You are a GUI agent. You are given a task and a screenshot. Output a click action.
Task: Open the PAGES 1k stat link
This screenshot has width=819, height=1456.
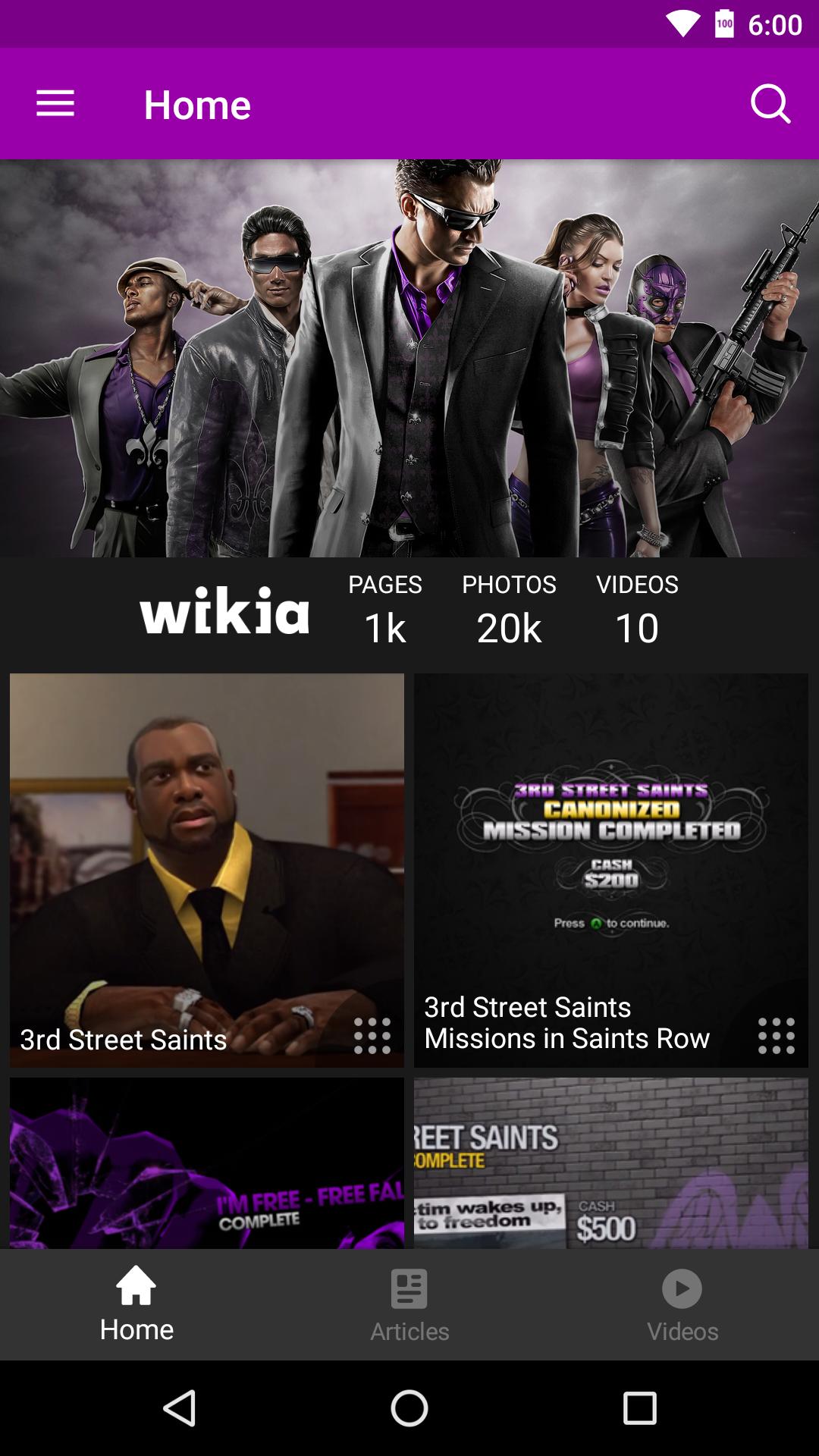coord(384,610)
